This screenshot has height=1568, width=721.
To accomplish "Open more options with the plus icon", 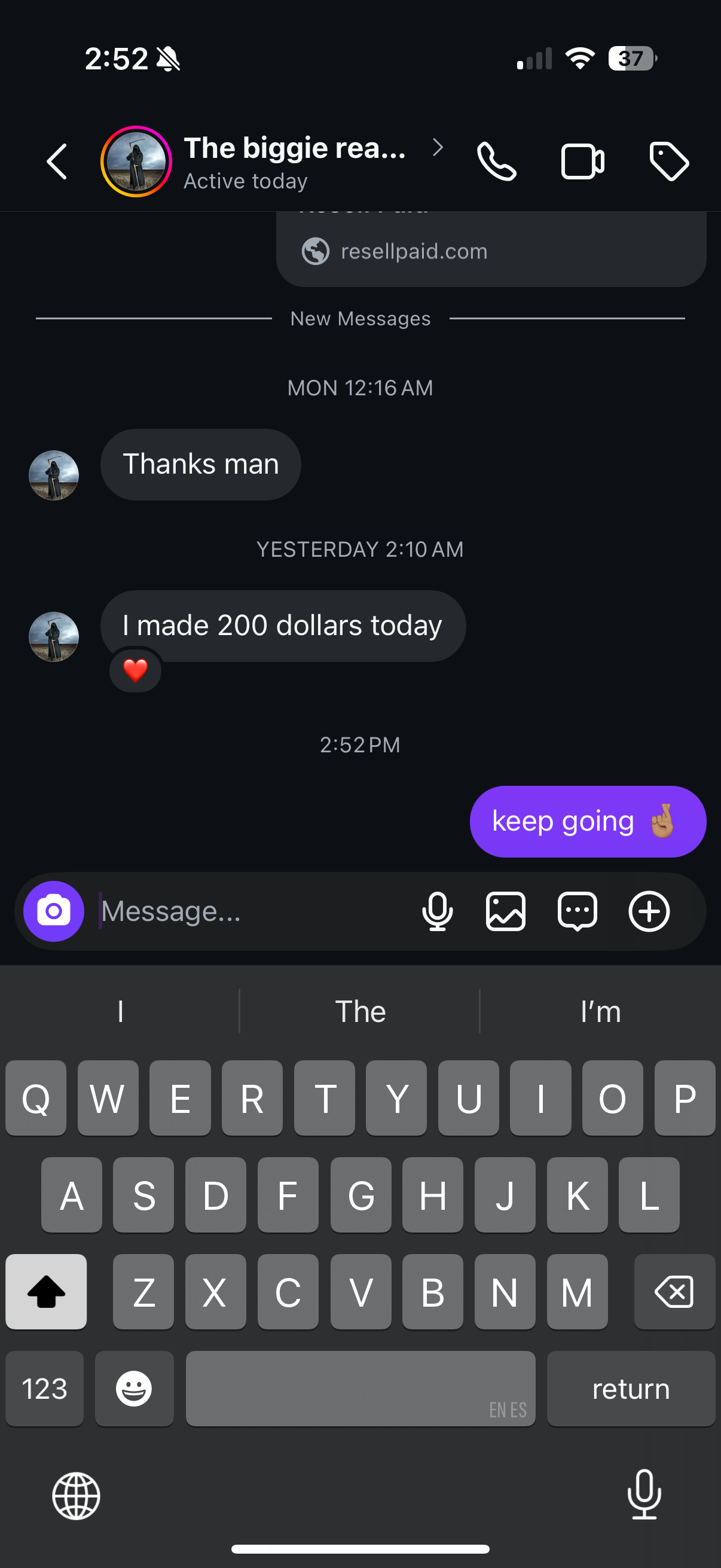I will 649,911.
